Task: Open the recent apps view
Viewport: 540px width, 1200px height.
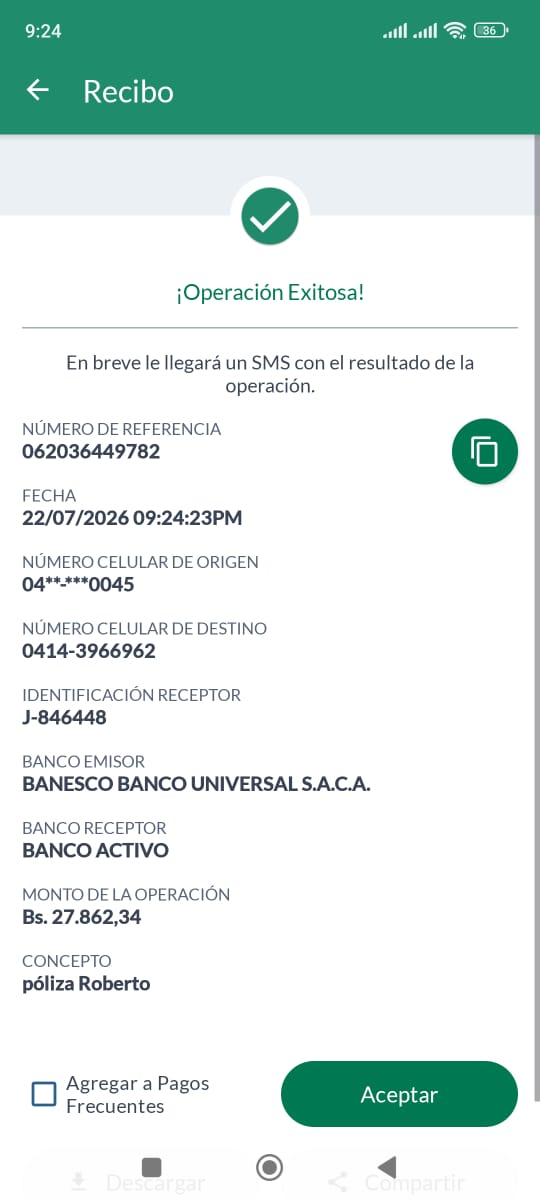Action: 151,1167
